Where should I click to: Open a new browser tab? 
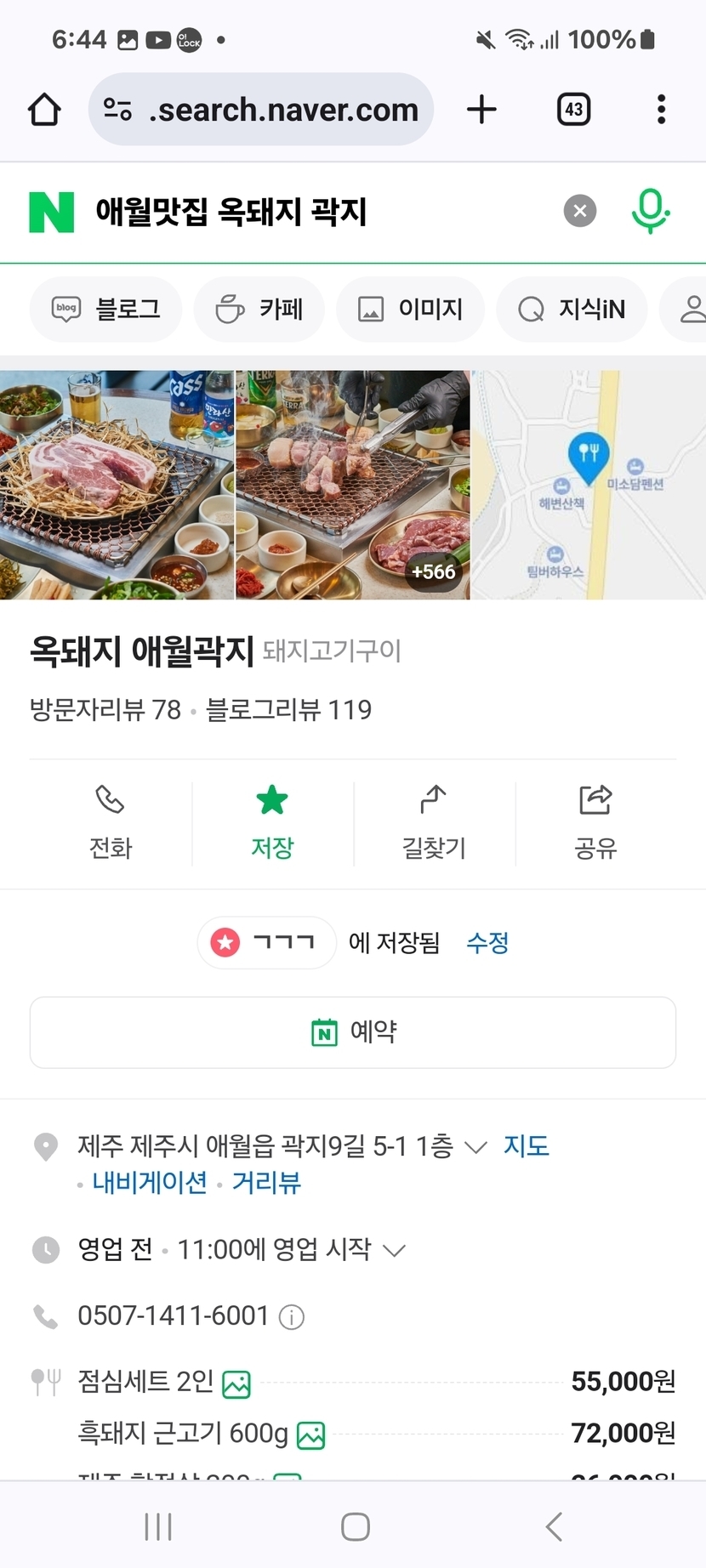[481, 110]
